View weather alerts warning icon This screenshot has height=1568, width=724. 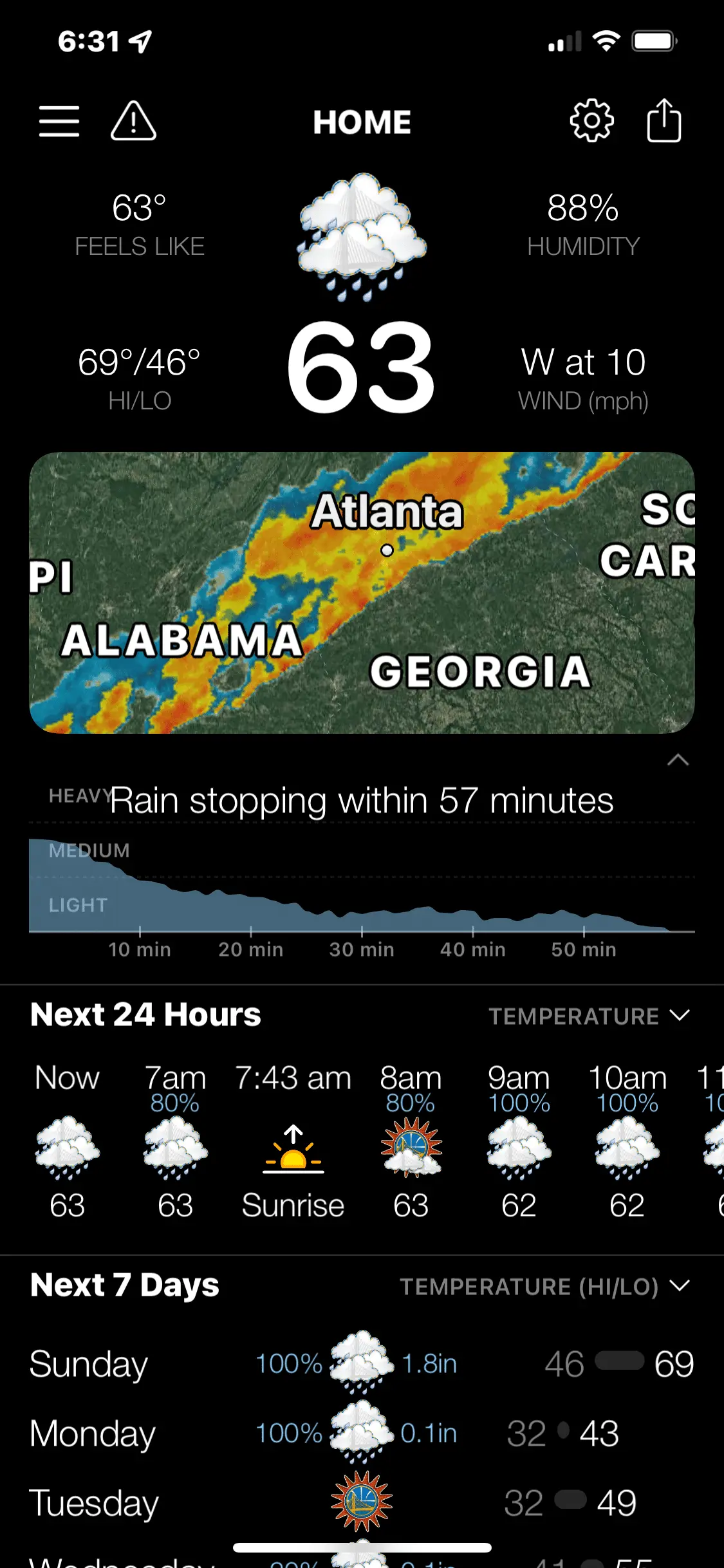(133, 121)
